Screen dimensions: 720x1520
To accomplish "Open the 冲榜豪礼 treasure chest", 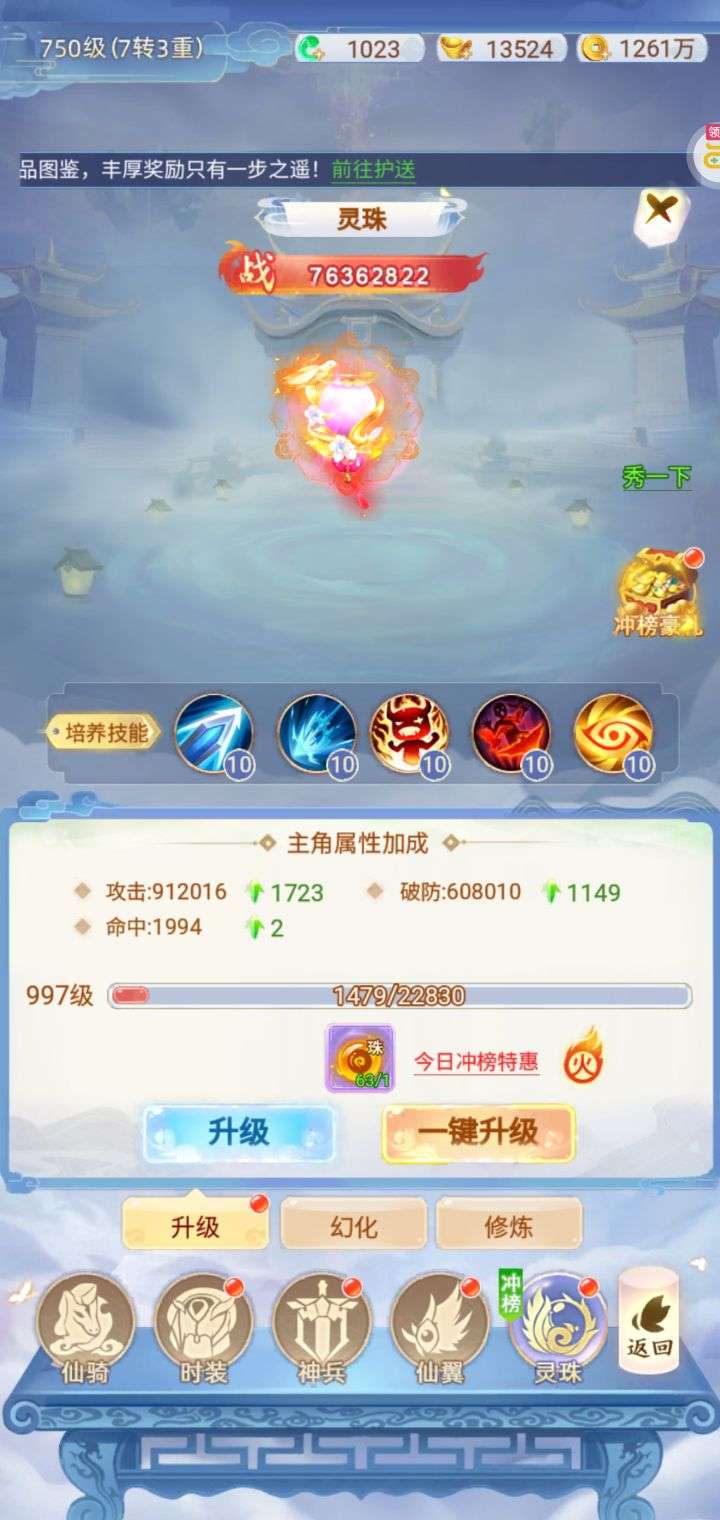I will (x=657, y=593).
